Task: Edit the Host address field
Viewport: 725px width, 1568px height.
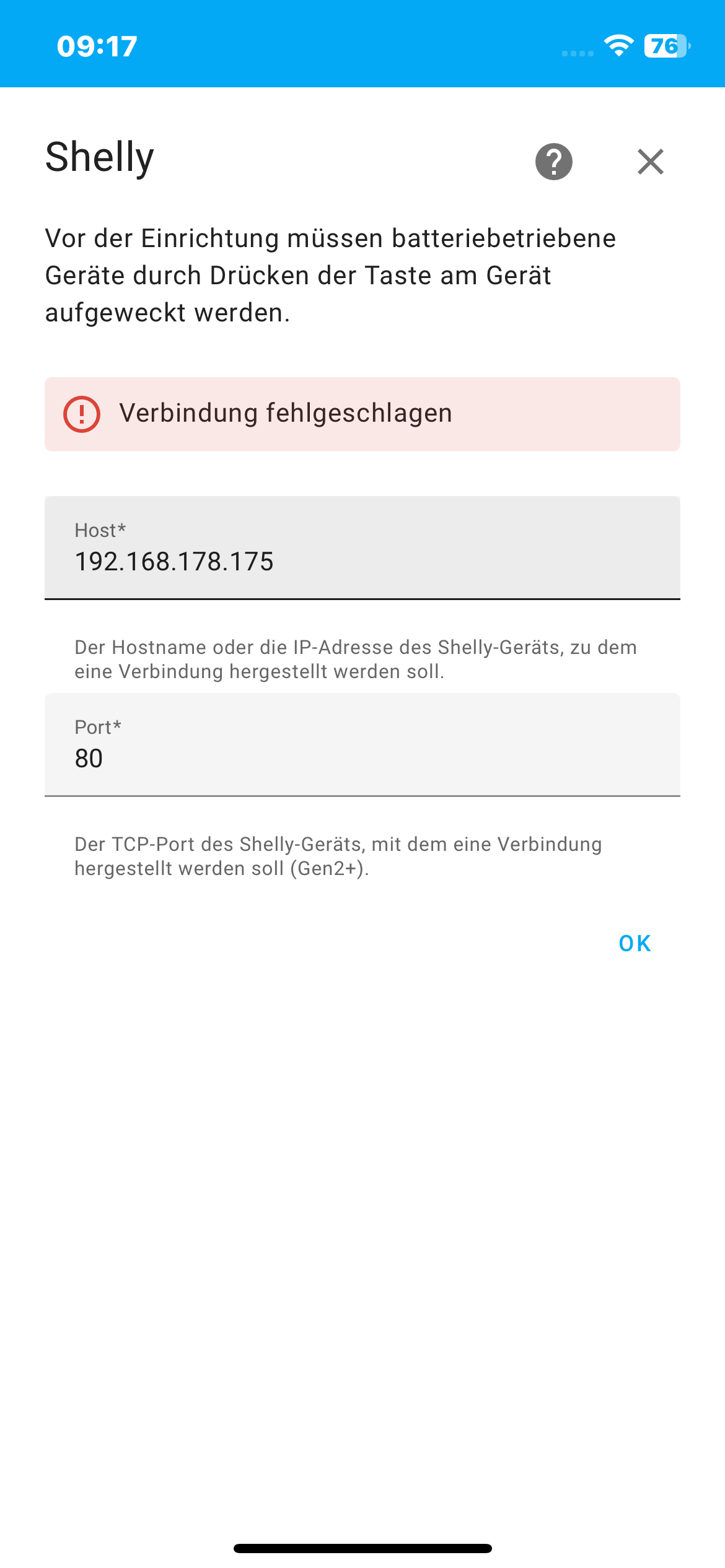Action: point(362,548)
